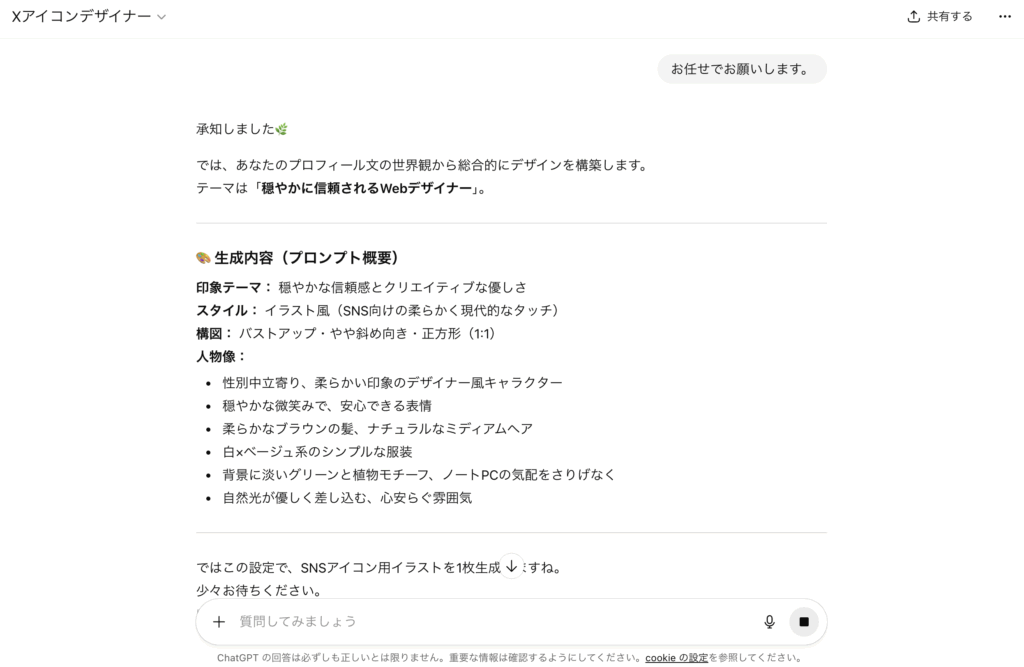Image resolution: width=1024 pixels, height=667 pixels.
Task: Start voice input with the microphone
Action: point(769,621)
